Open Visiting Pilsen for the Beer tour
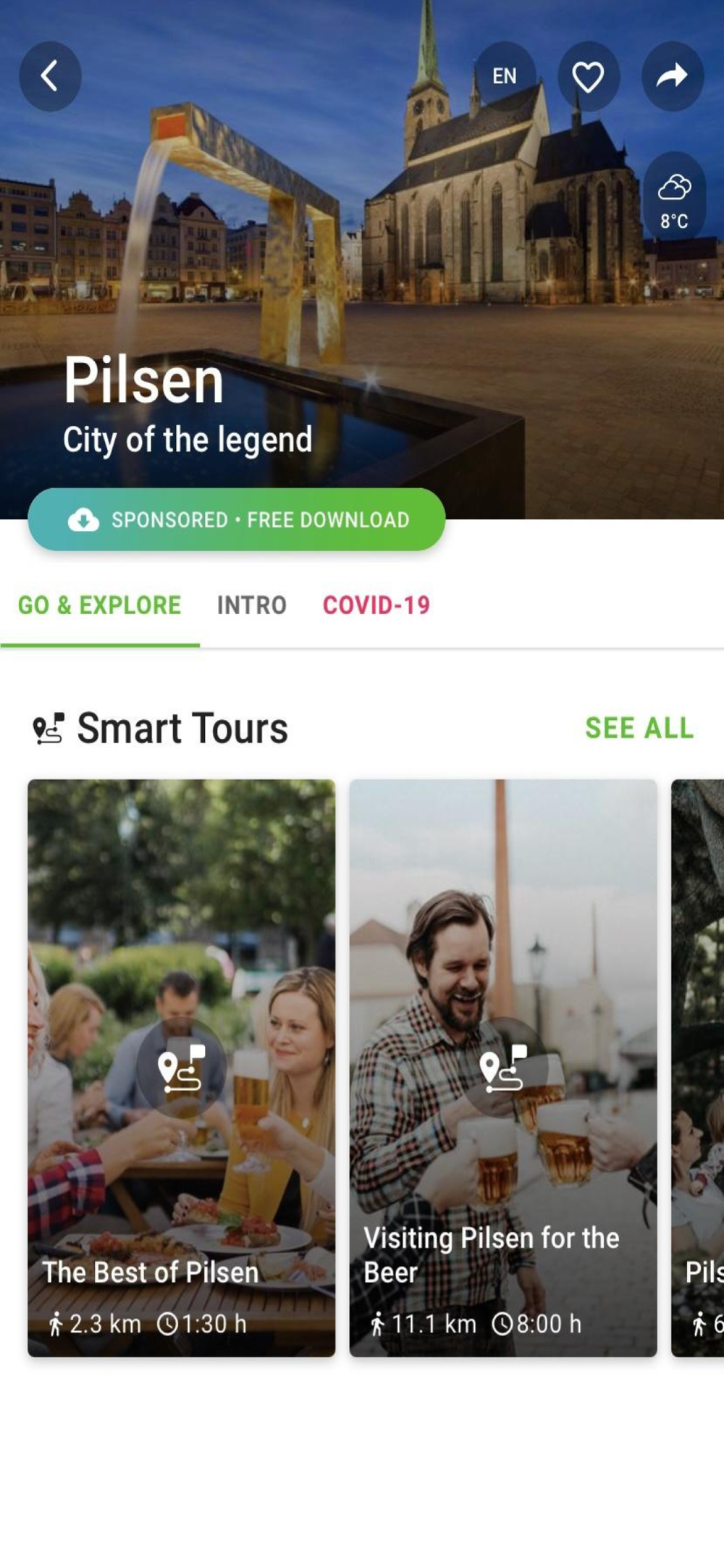The width and height of the screenshot is (724, 1568). (x=503, y=1068)
